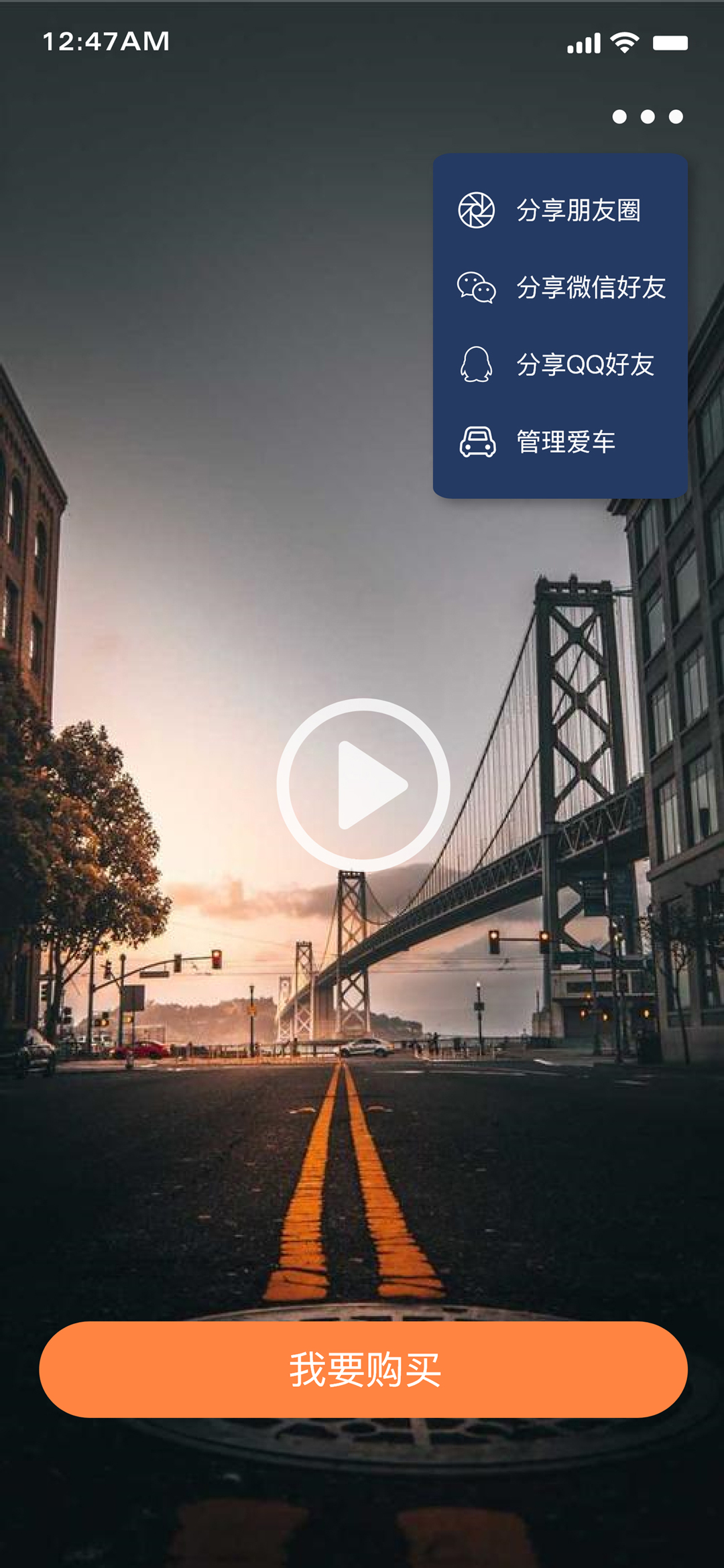Tap the 我要购买 button

click(x=363, y=1370)
